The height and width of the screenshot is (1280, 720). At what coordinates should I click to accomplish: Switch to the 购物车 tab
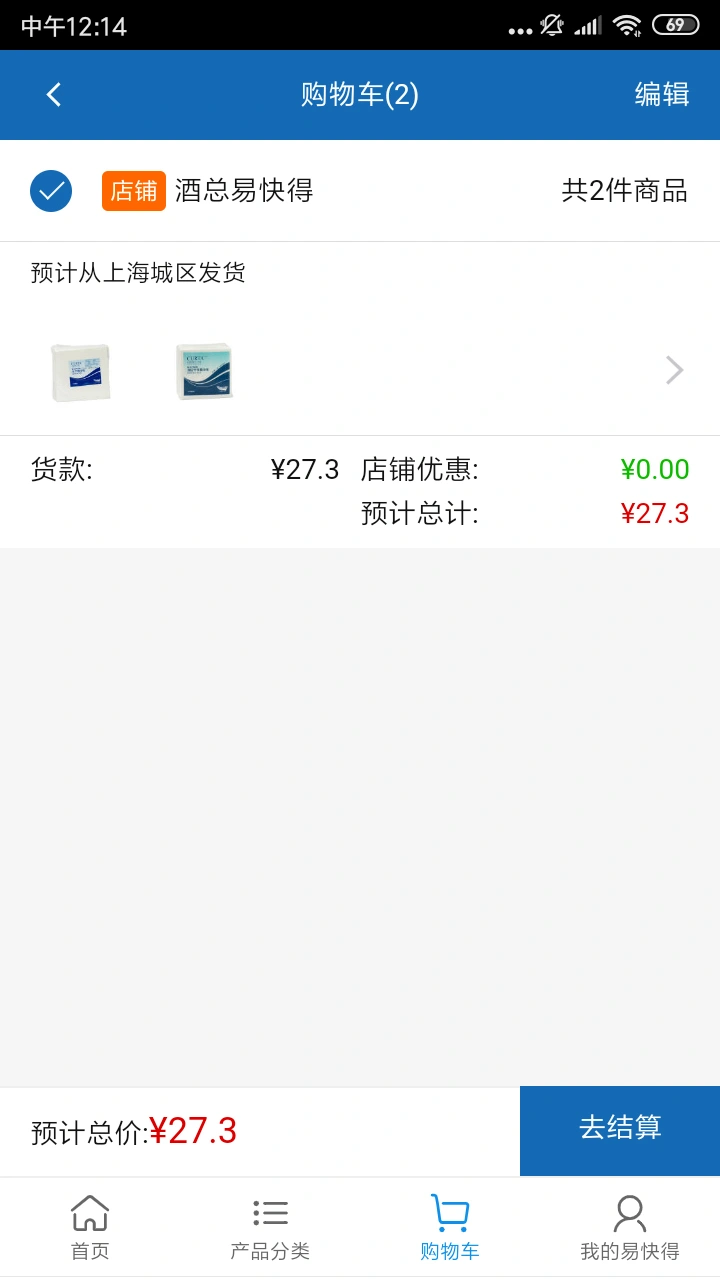tap(449, 1225)
